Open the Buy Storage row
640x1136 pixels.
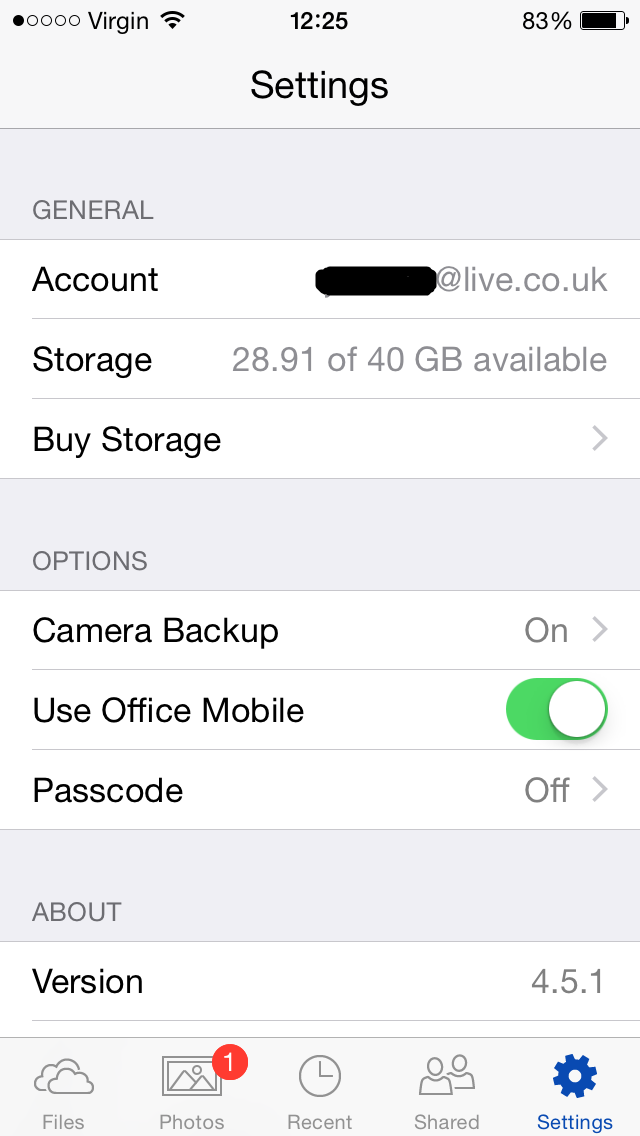point(320,439)
